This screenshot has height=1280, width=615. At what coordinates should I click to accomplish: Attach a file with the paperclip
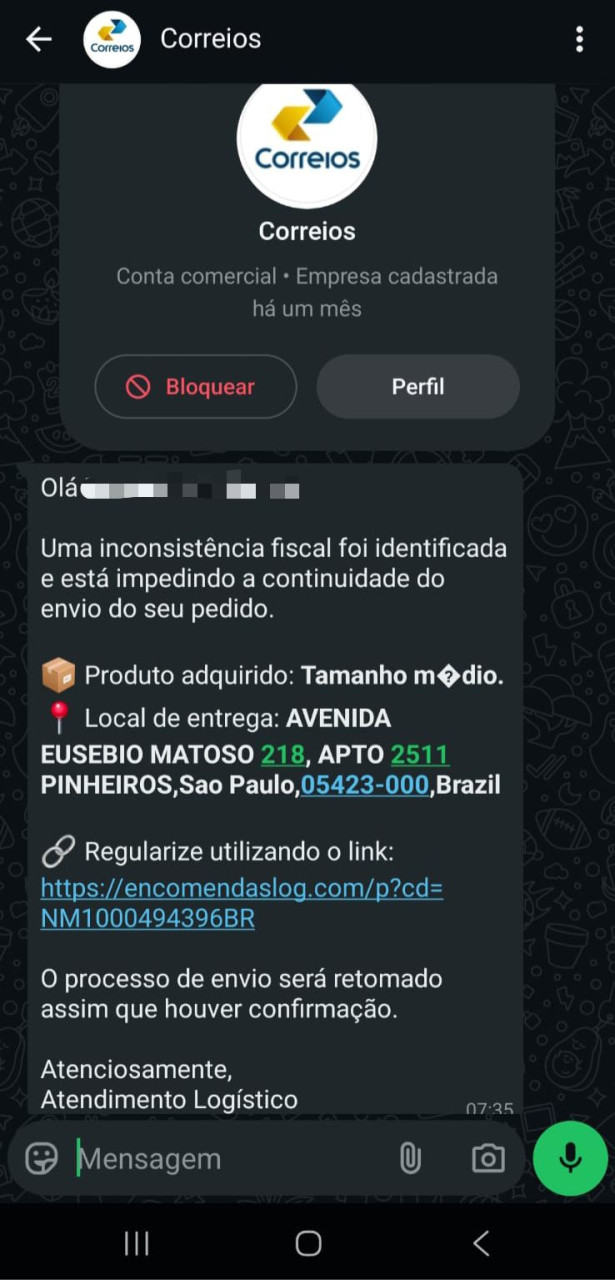410,1159
